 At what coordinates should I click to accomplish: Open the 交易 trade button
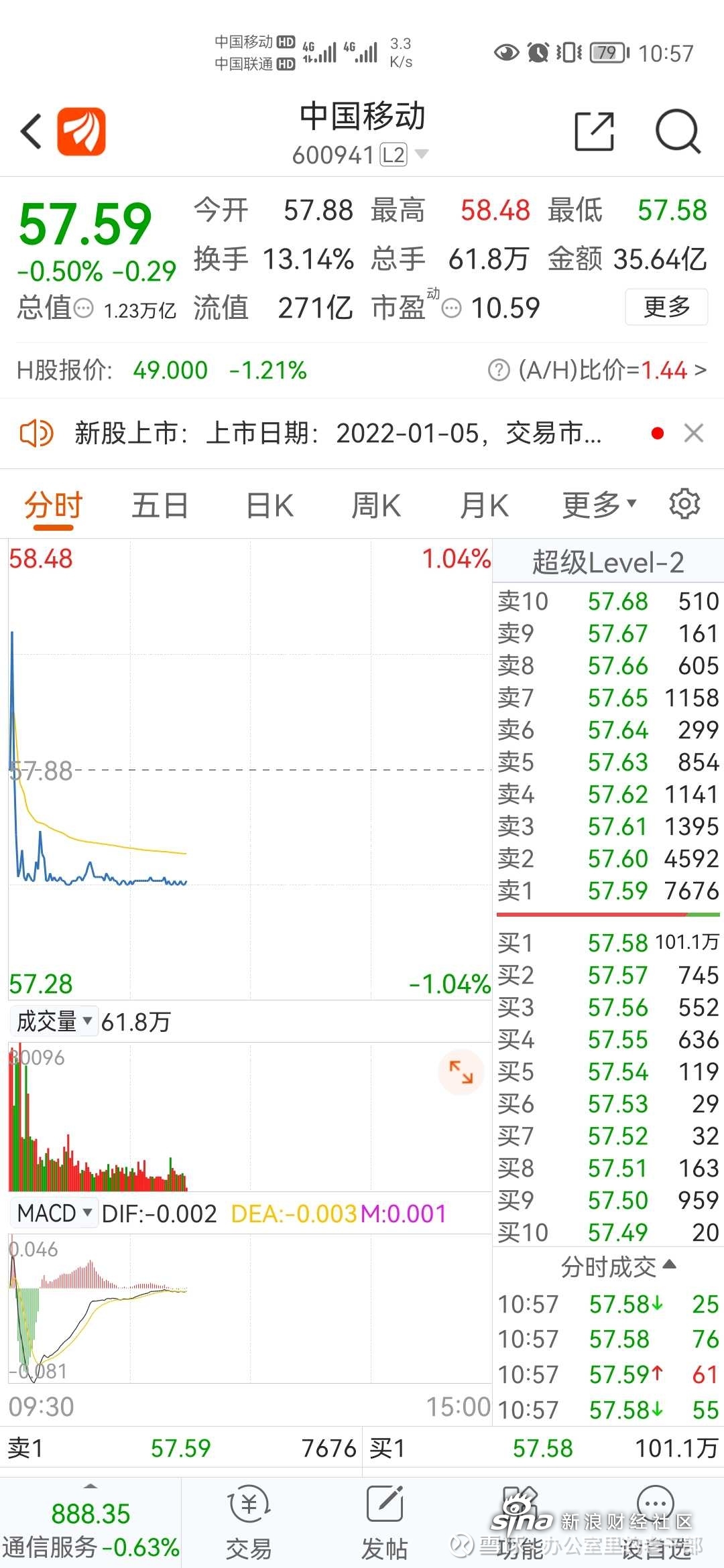249,1522
